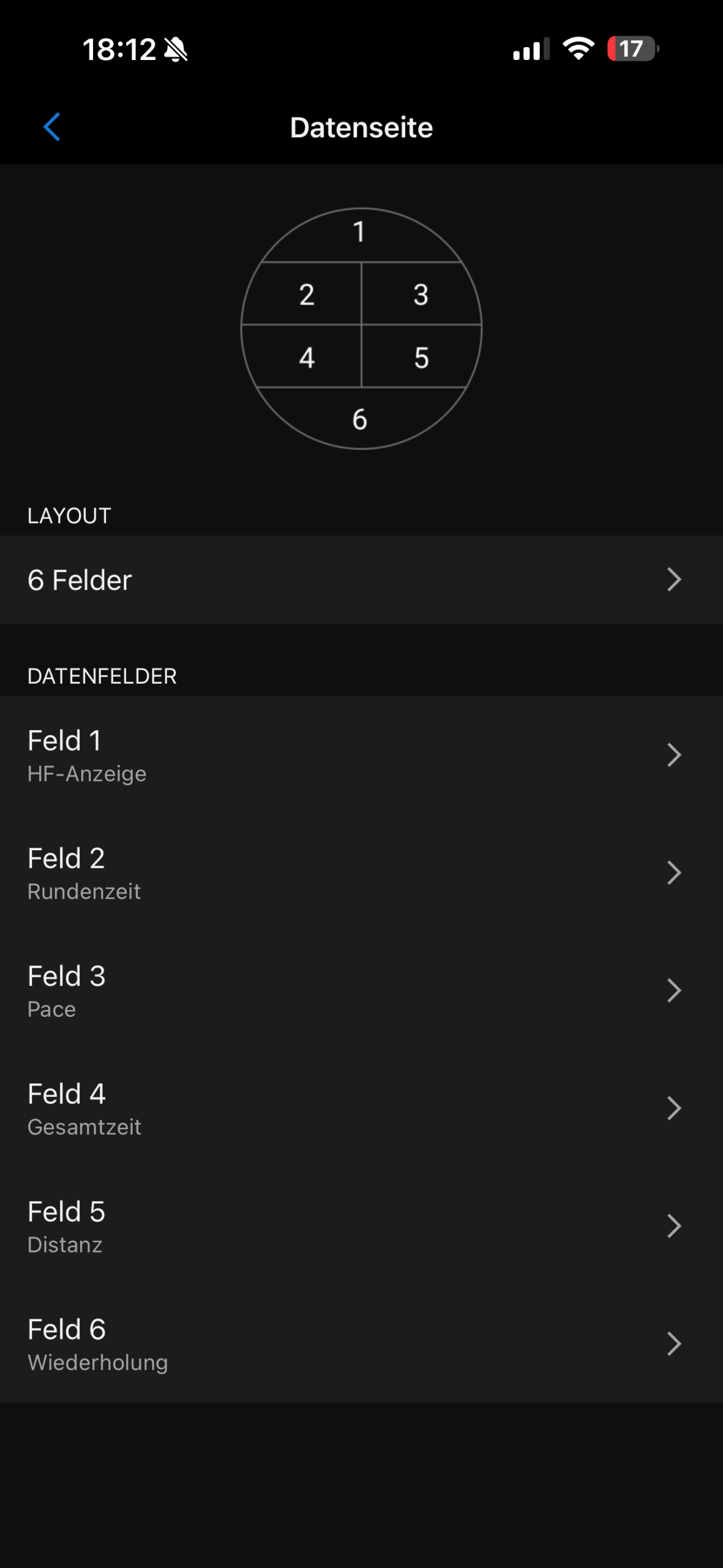Image resolution: width=723 pixels, height=1568 pixels.
Task: Go back using the blue arrow
Action: pyautogui.click(x=52, y=127)
